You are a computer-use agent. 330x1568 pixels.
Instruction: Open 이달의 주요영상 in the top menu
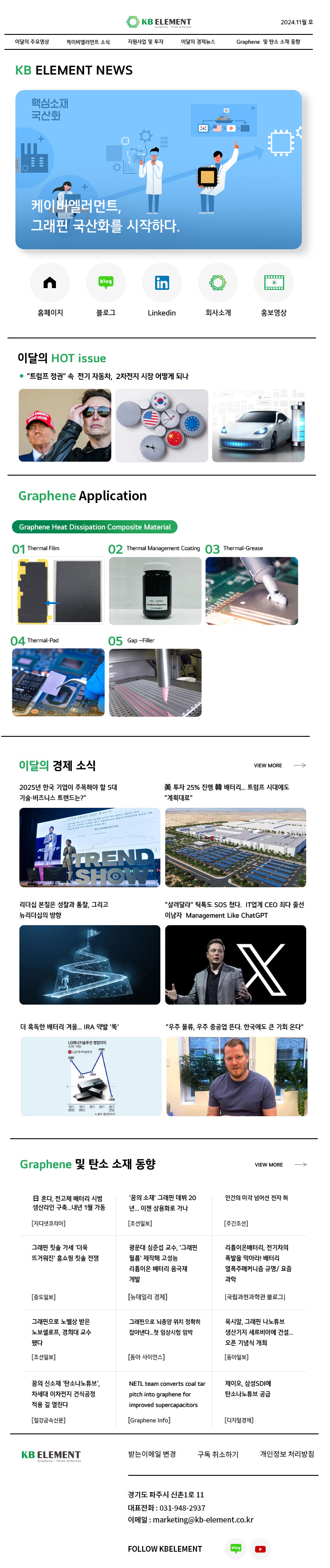[32, 41]
